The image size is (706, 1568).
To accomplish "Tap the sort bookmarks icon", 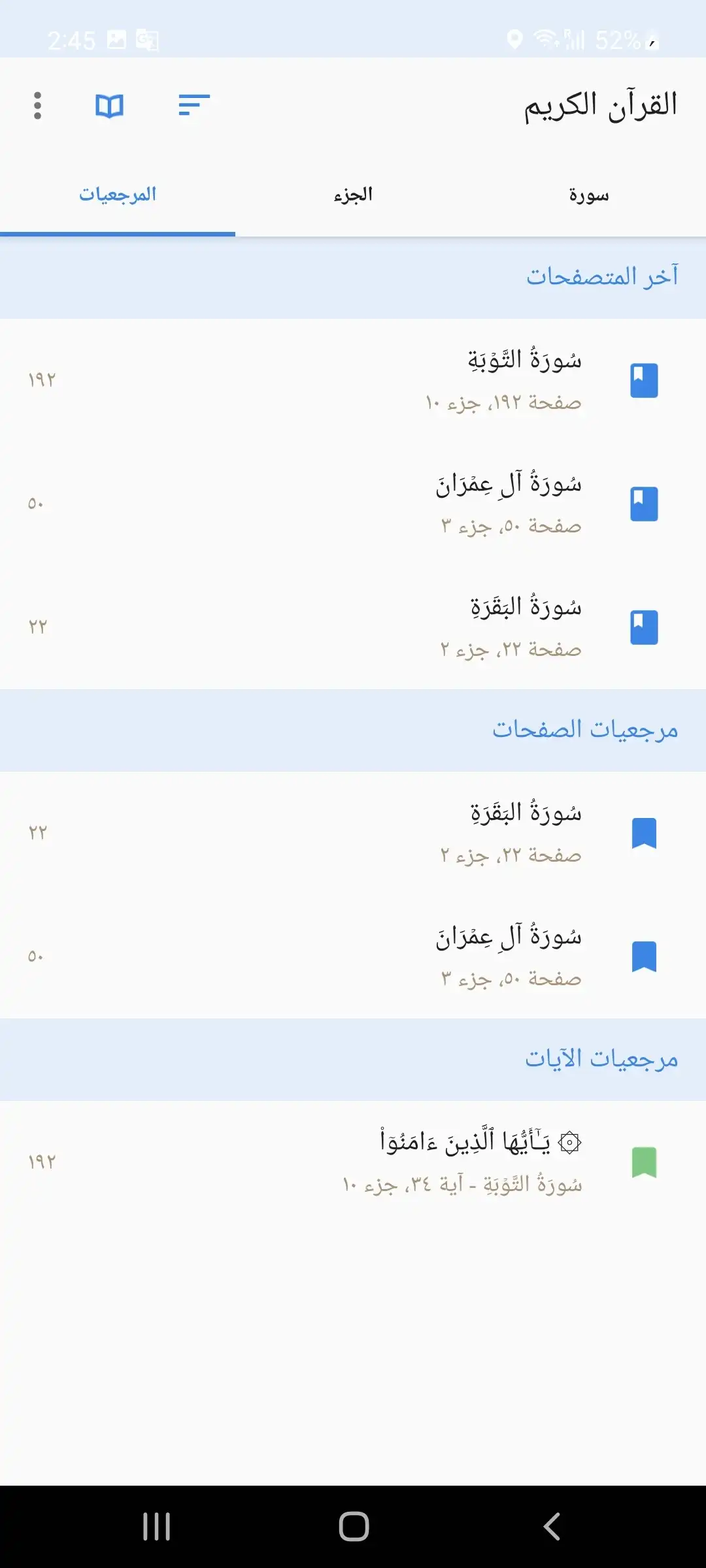I will [x=194, y=105].
